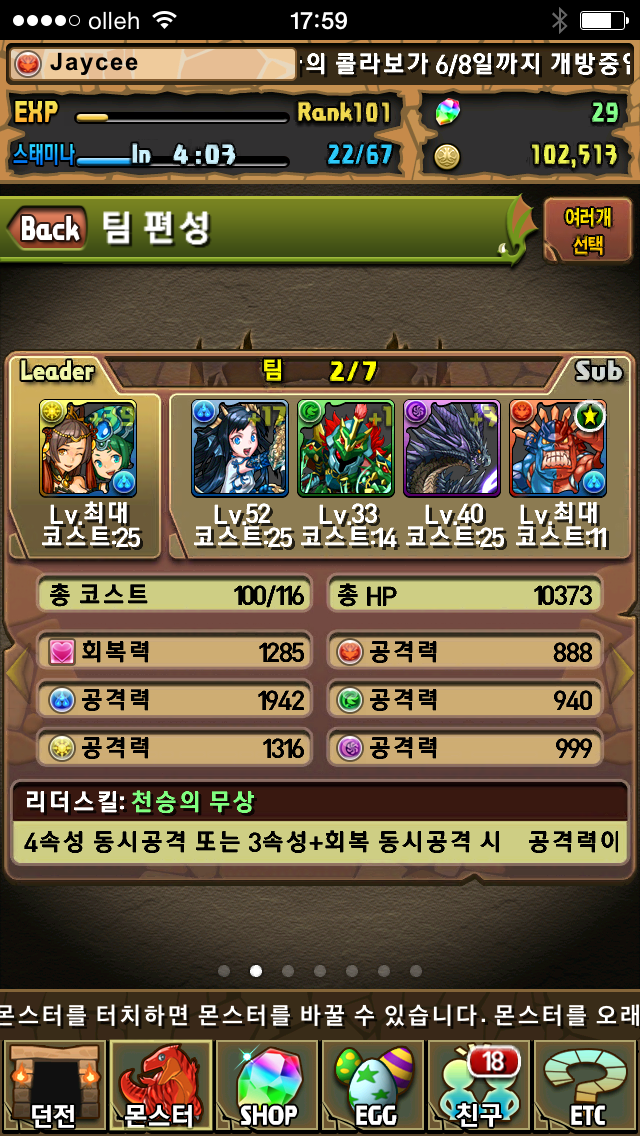Change the Lv.52 sub monster

[x=239, y=447]
